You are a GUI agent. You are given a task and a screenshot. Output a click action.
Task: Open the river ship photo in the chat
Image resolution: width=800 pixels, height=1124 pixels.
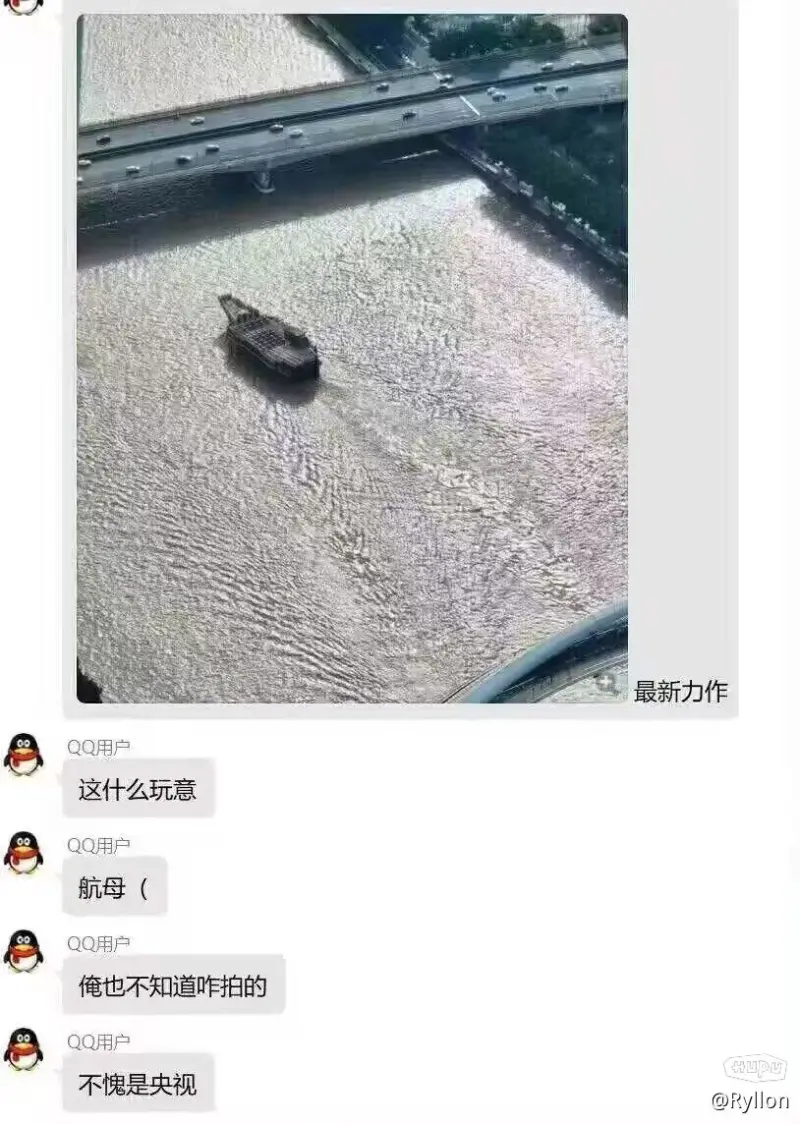point(352,358)
